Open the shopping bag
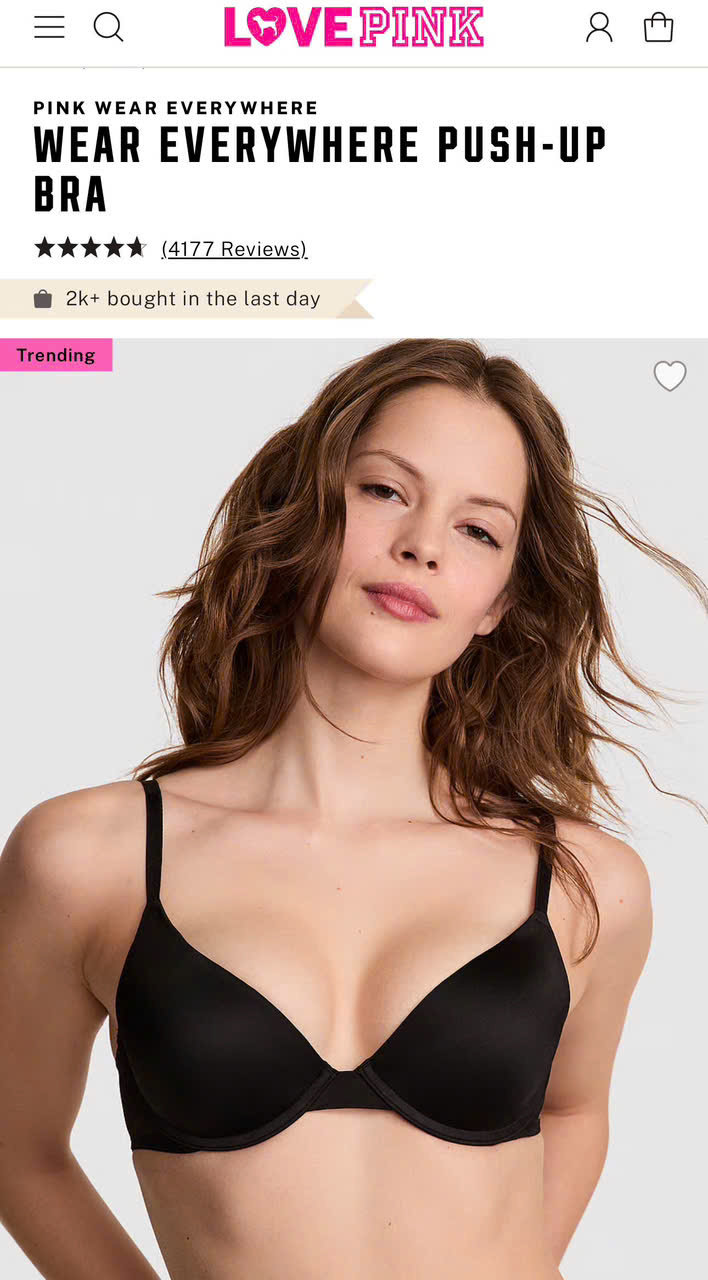Viewport: 708px width, 1280px height. [658, 27]
